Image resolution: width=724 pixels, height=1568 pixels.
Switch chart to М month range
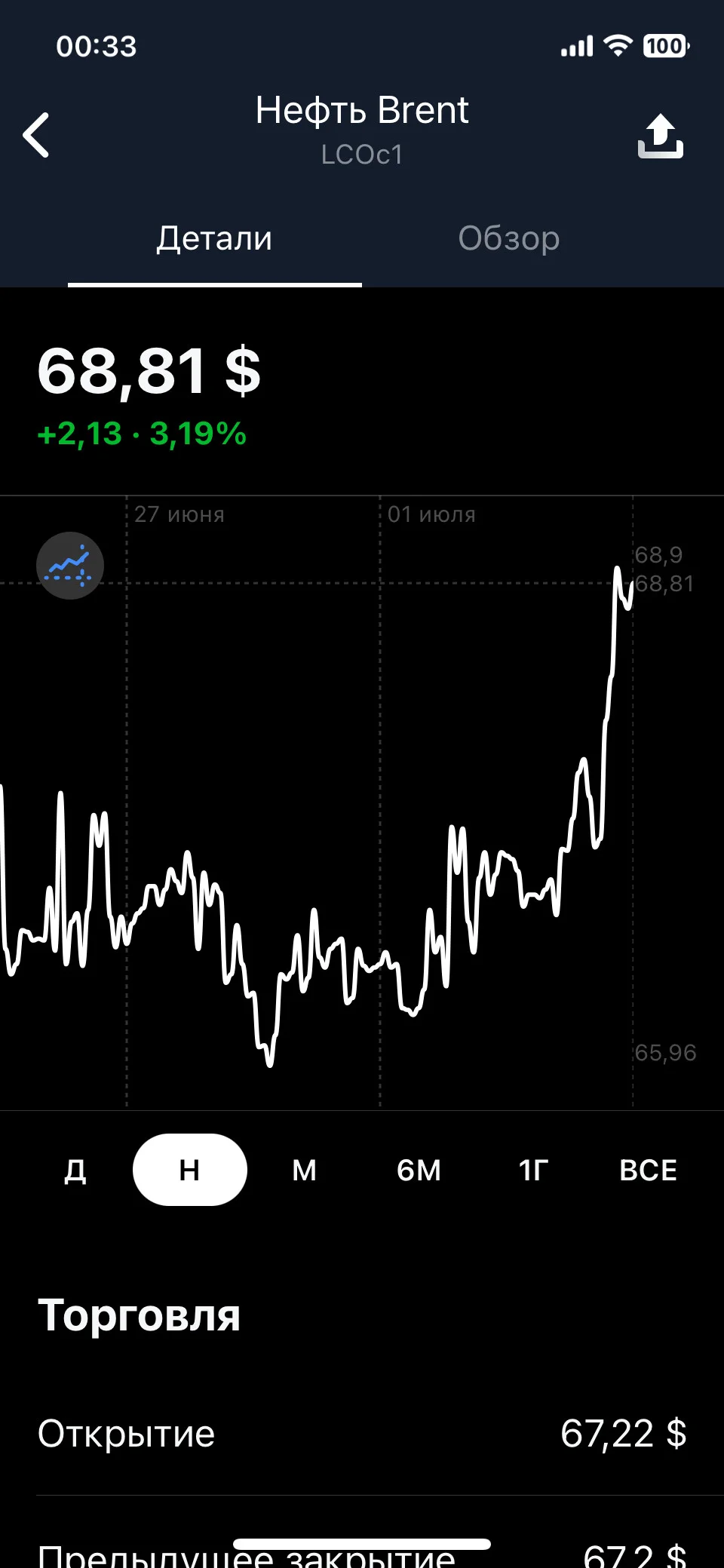[305, 1170]
